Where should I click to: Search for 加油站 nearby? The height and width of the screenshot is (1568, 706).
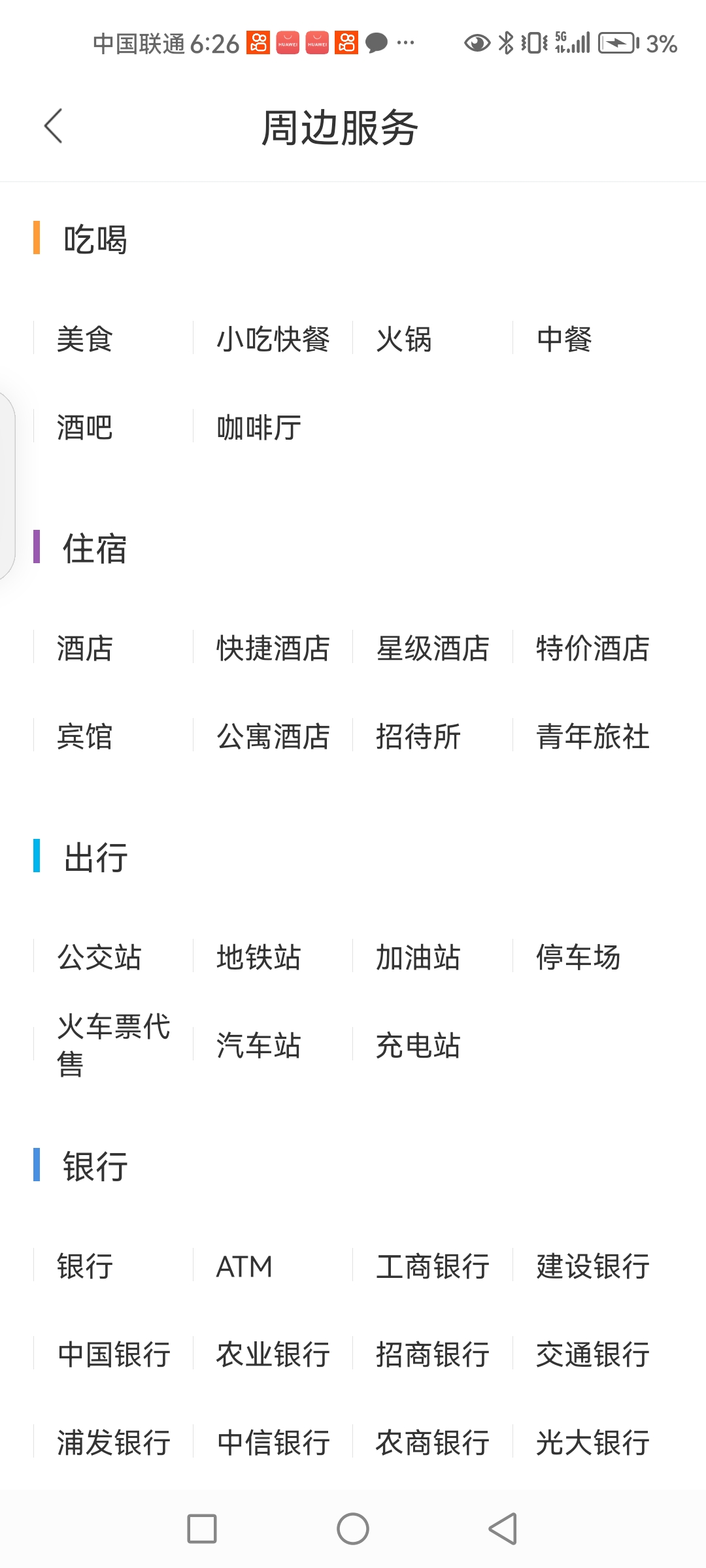(x=418, y=957)
